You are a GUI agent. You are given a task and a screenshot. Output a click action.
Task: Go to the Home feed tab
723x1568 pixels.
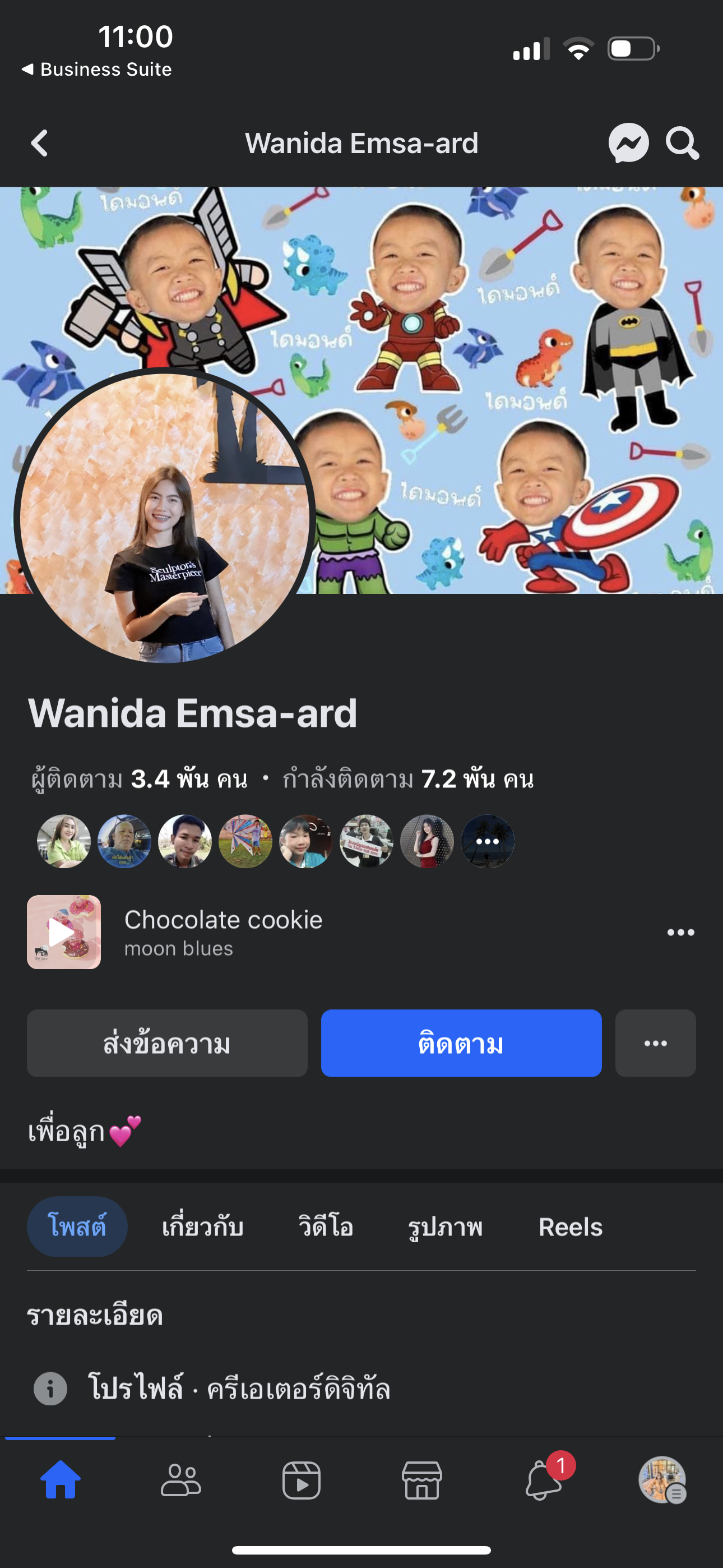pyautogui.click(x=61, y=1481)
